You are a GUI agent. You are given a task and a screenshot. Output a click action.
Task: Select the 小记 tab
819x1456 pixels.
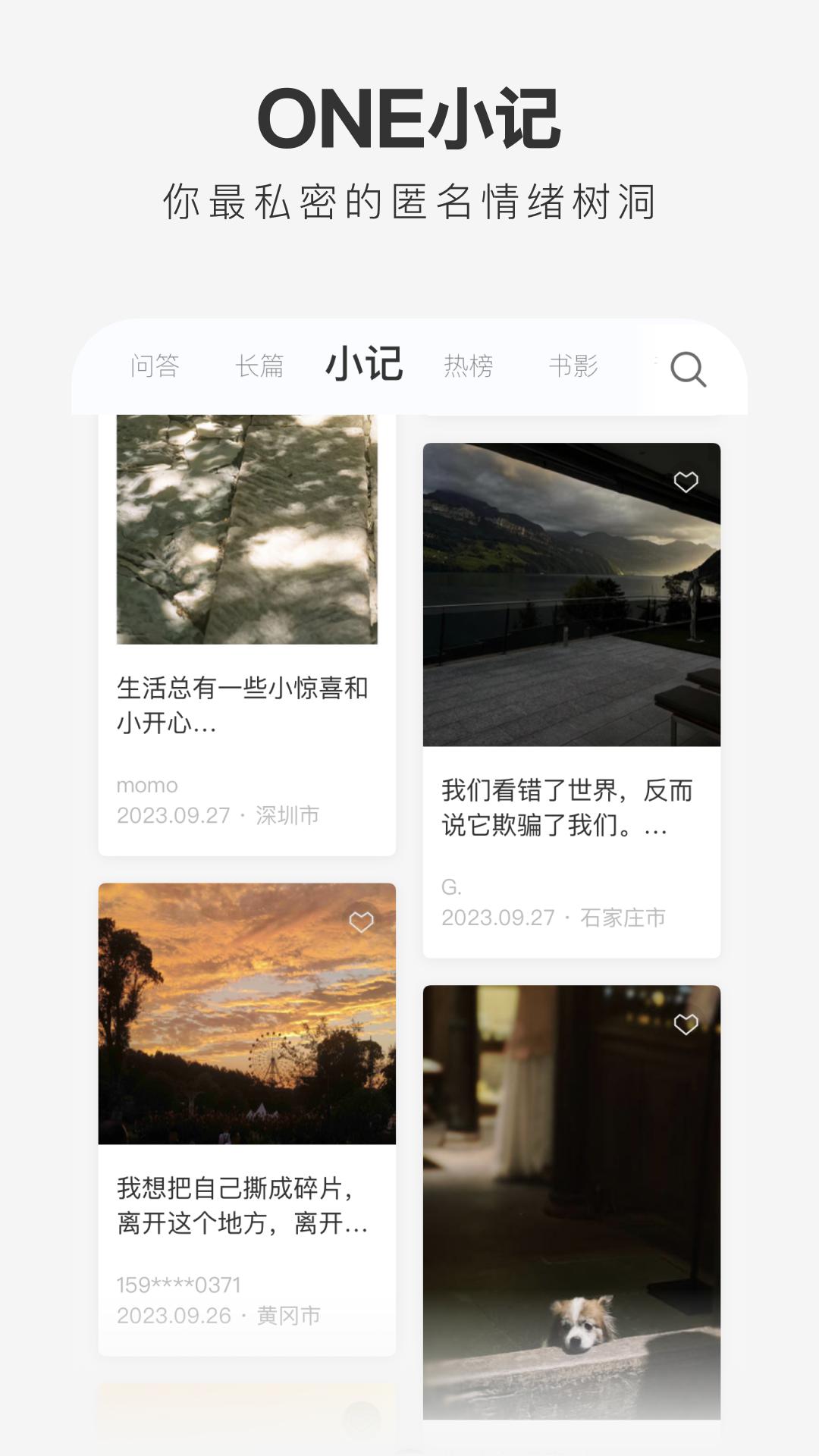pyautogui.click(x=362, y=366)
